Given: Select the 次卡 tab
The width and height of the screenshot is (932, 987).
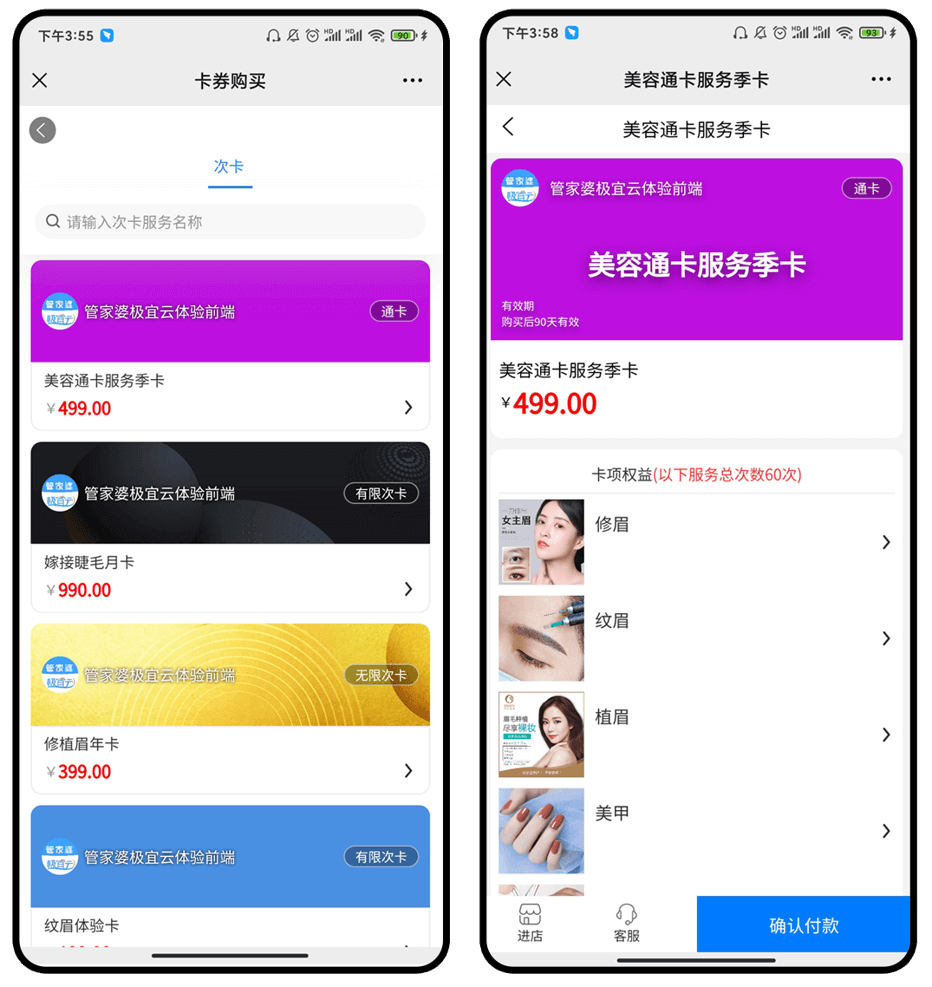Looking at the screenshot, I should click(x=229, y=167).
